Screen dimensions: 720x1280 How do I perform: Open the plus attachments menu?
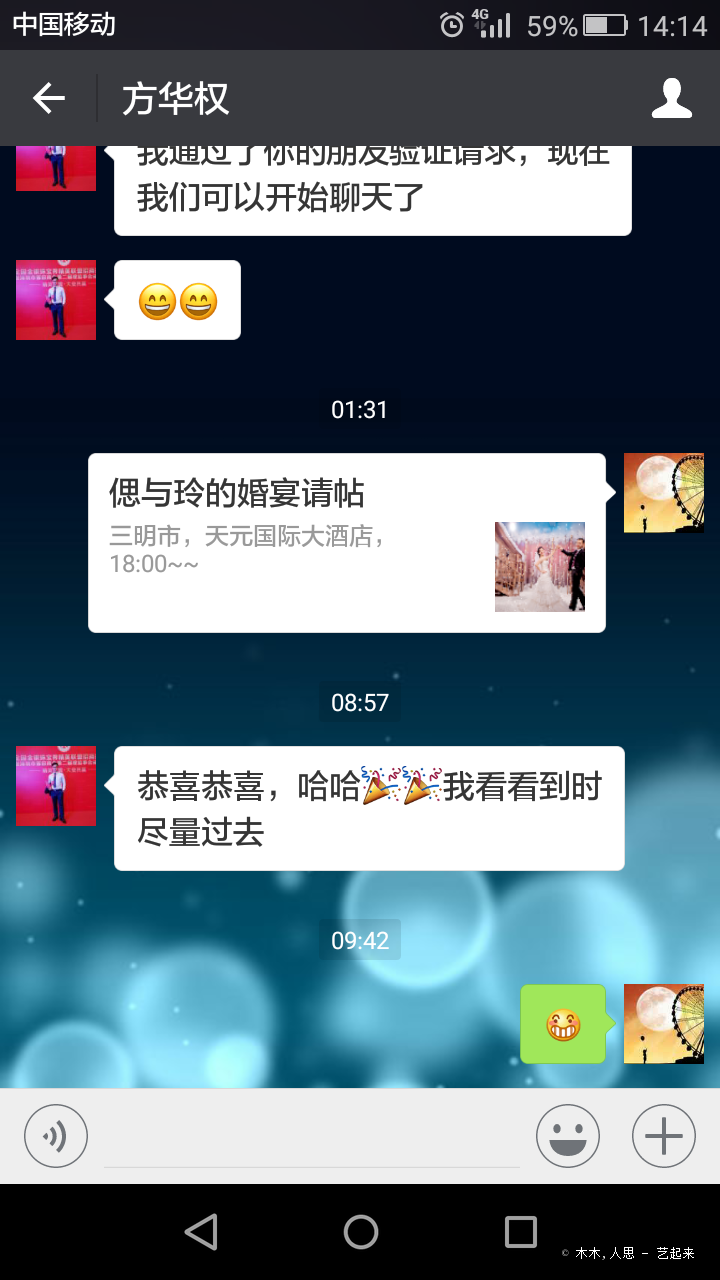664,1136
